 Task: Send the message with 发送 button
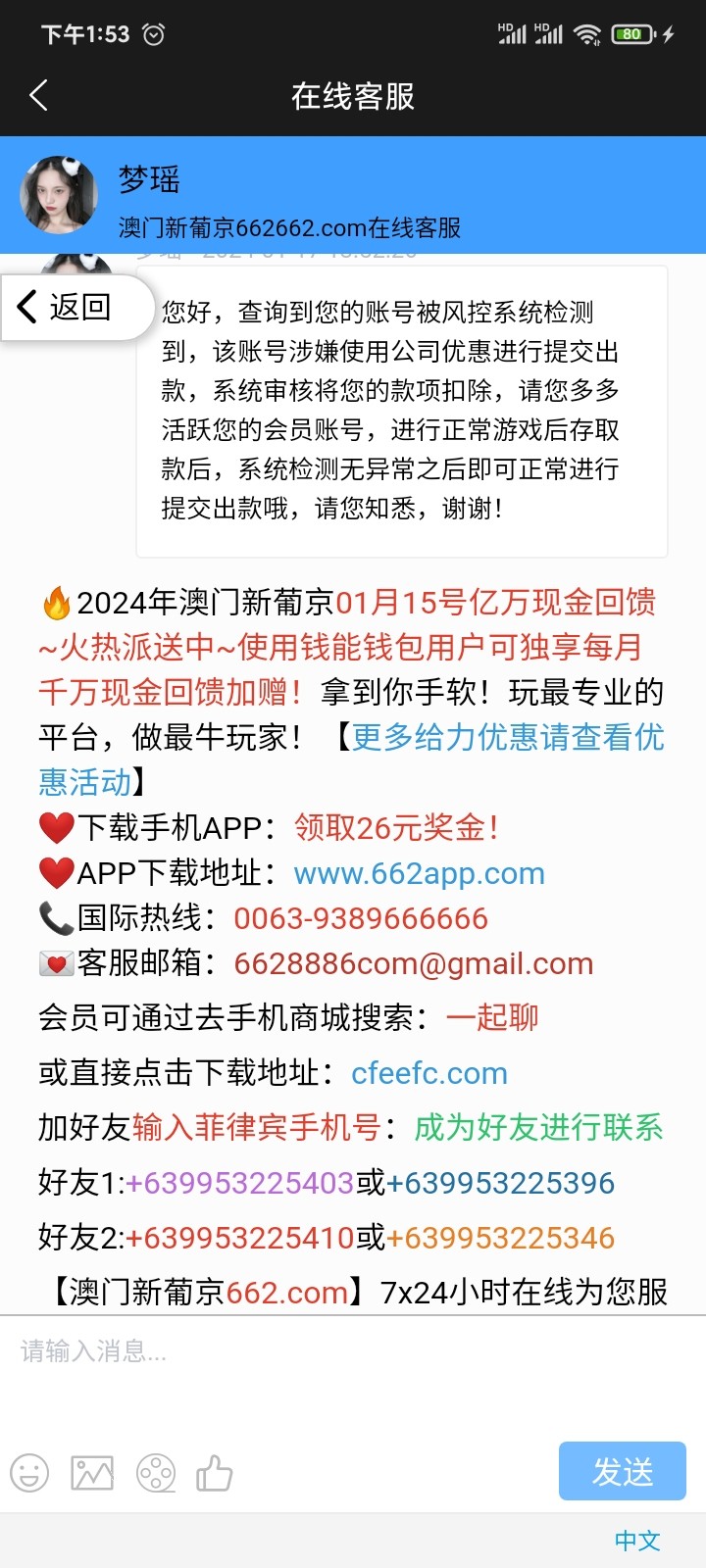[x=622, y=1471]
